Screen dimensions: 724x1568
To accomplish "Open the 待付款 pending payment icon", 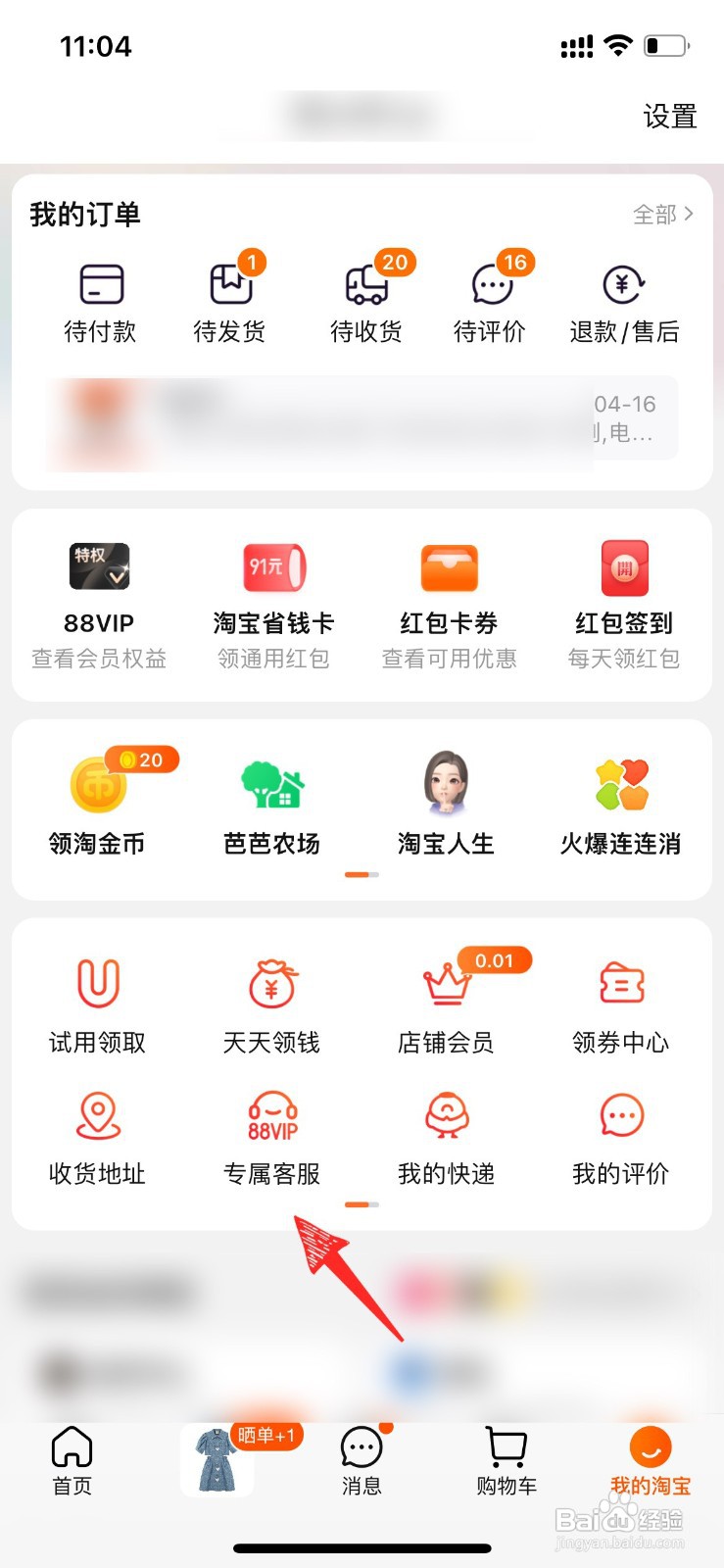I will (x=99, y=294).
